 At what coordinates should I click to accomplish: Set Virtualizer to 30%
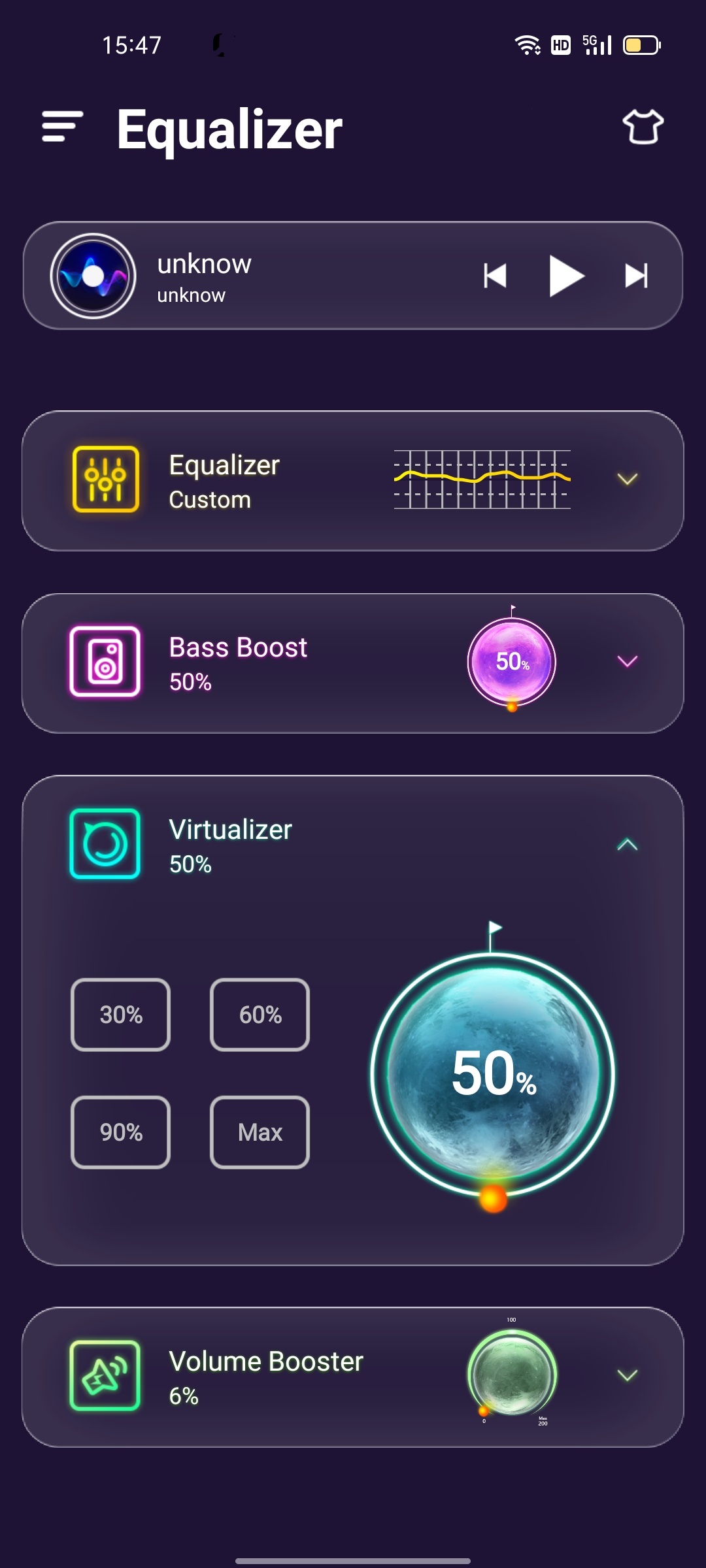coord(121,1015)
